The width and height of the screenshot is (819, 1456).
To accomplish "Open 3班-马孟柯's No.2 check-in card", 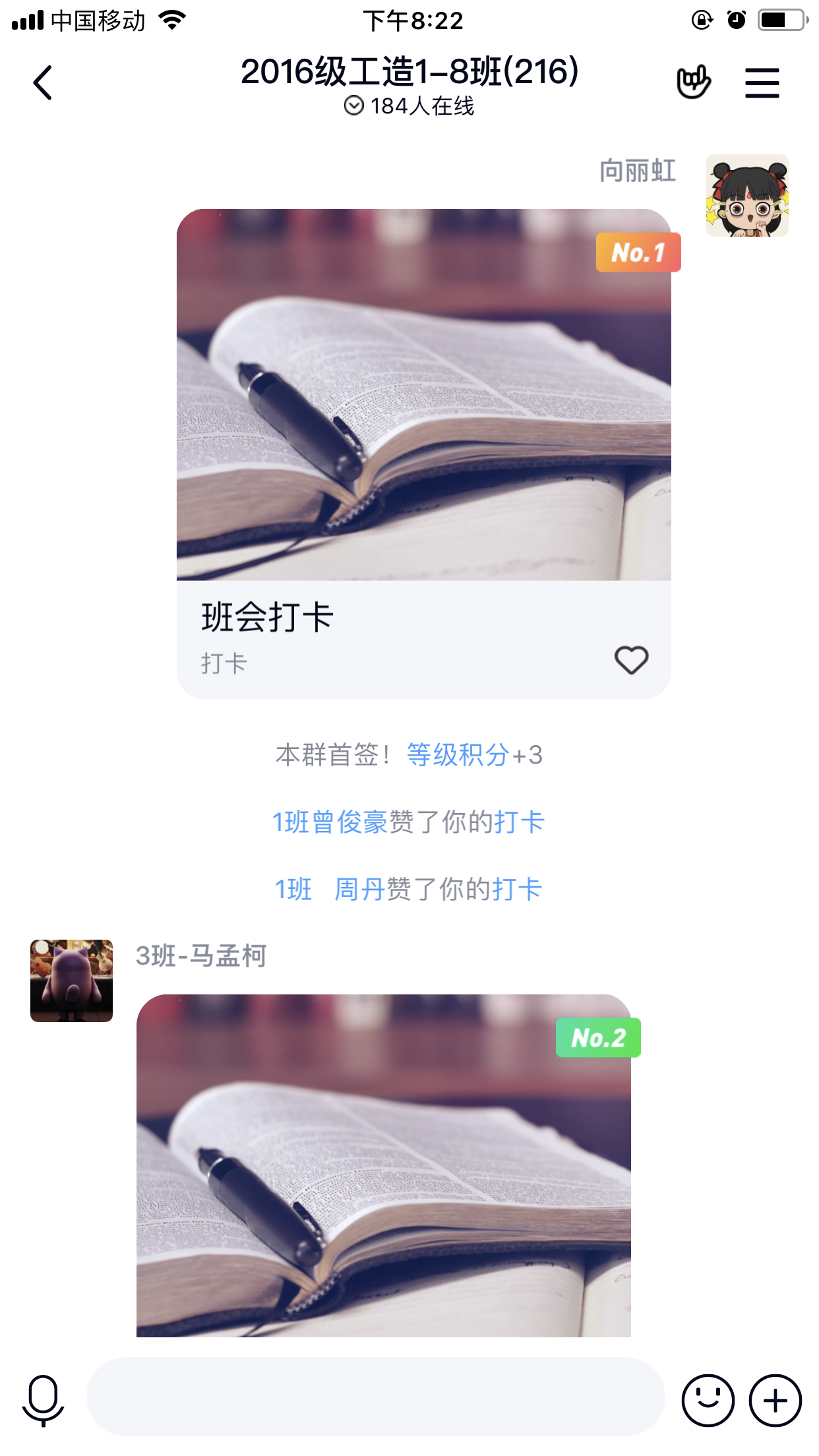I will point(383,1167).
